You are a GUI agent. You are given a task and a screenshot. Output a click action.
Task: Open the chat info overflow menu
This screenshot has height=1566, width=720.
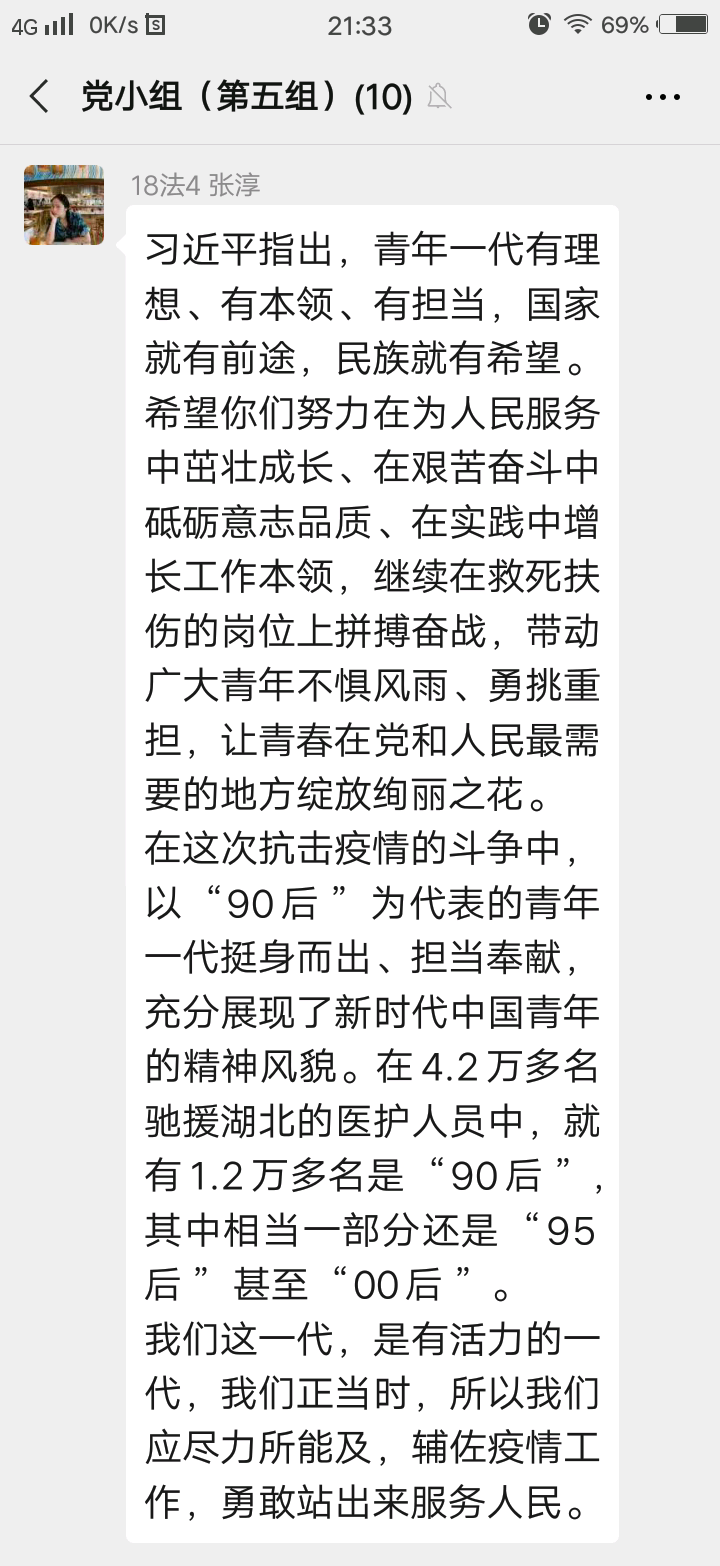click(x=662, y=97)
